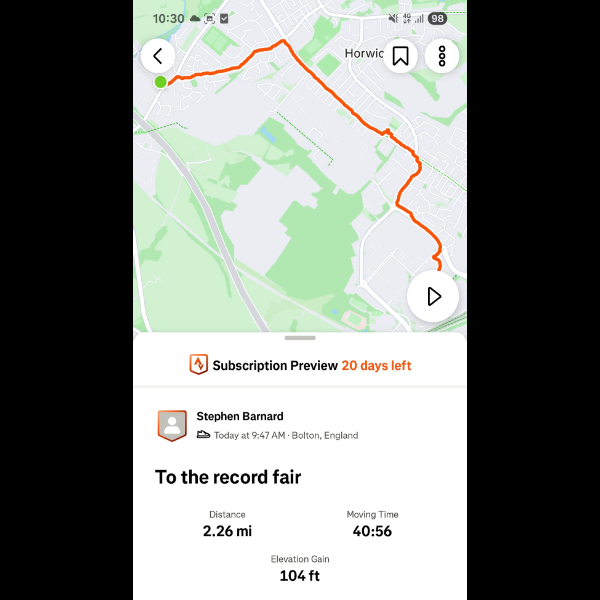This screenshot has width=600, height=600.
Task: Go back using the arrow button
Action: [x=158, y=56]
